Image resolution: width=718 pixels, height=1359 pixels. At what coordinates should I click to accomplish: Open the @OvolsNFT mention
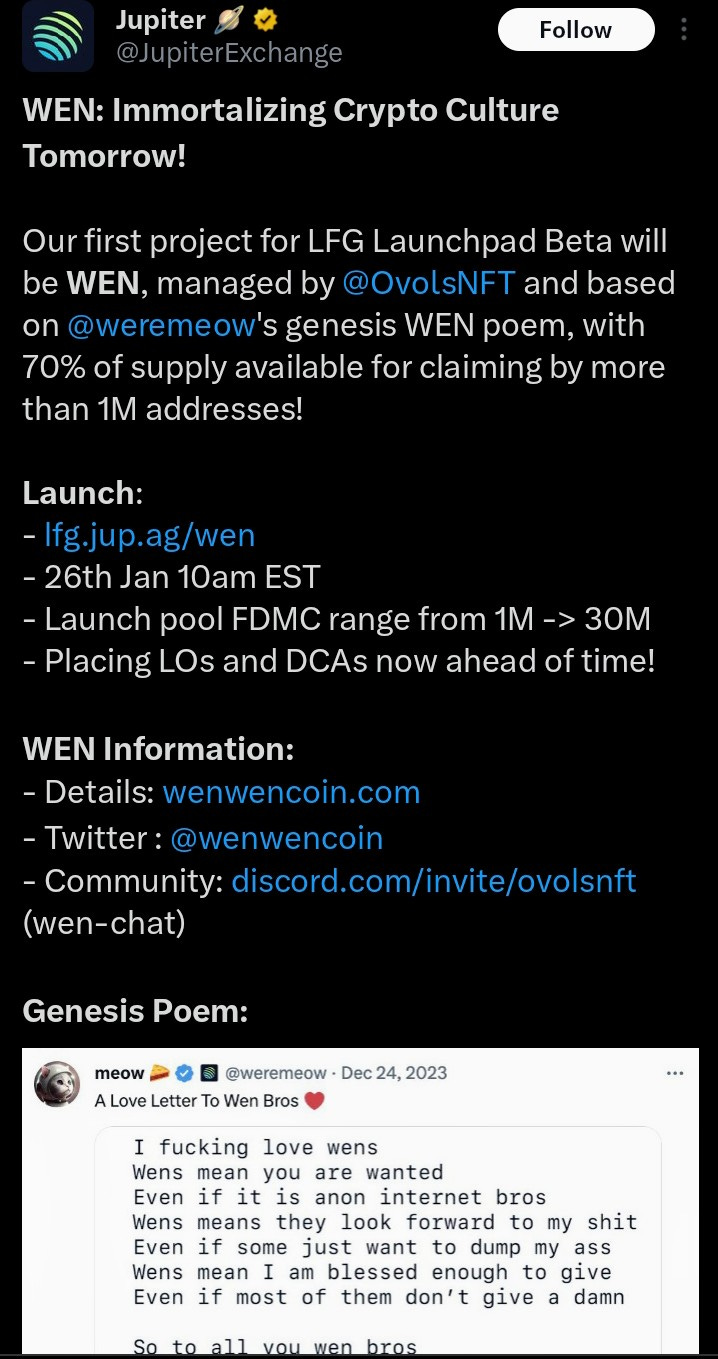point(428,283)
